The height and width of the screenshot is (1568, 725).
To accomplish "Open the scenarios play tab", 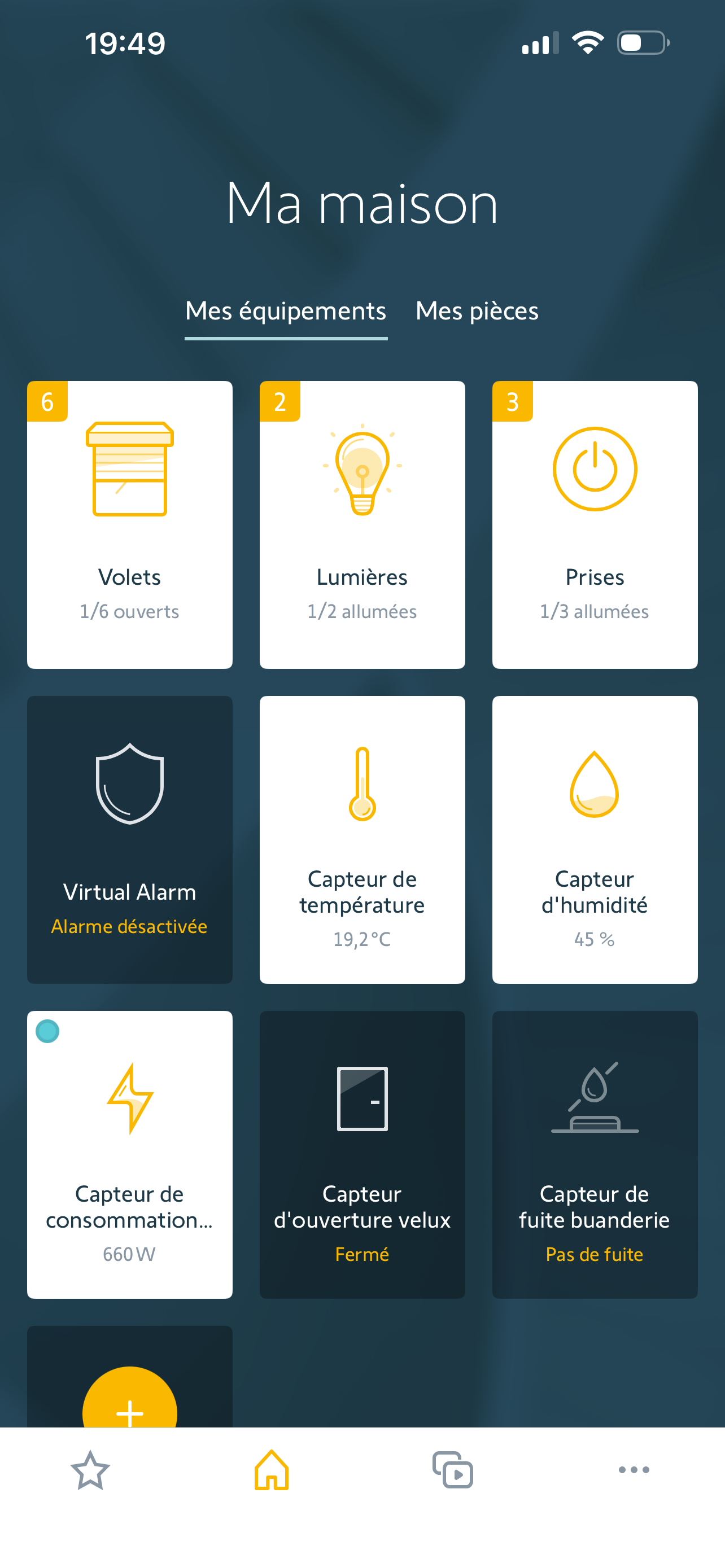I will click(x=452, y=1470).
